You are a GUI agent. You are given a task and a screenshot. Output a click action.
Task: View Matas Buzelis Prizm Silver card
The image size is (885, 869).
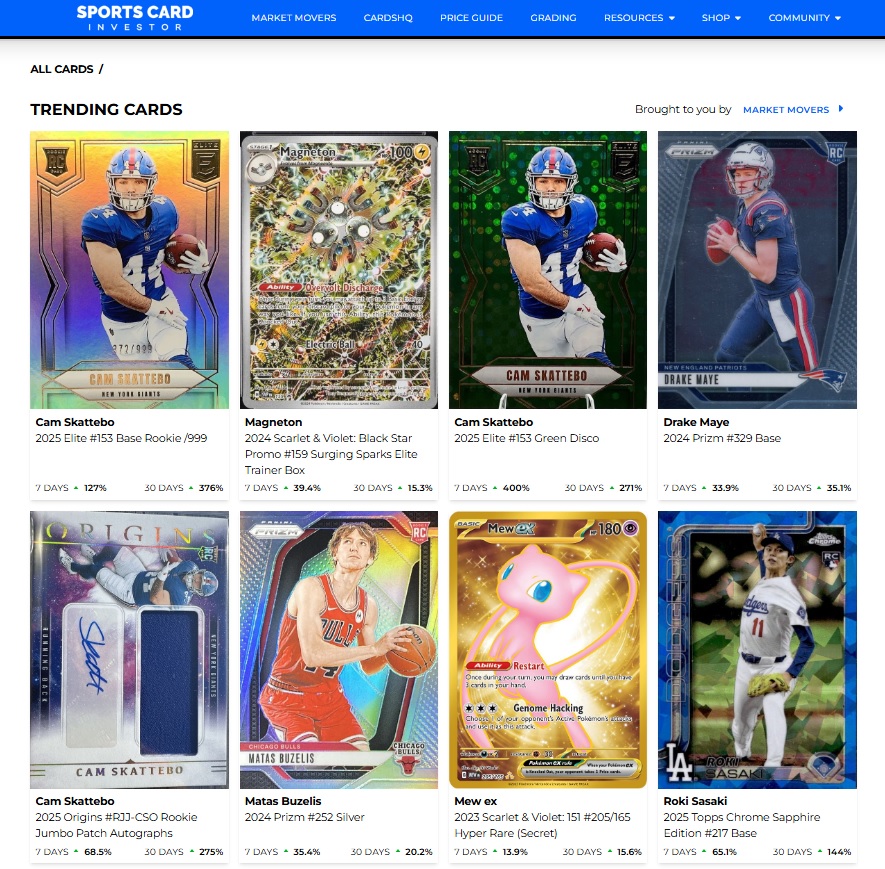[338, 650]
